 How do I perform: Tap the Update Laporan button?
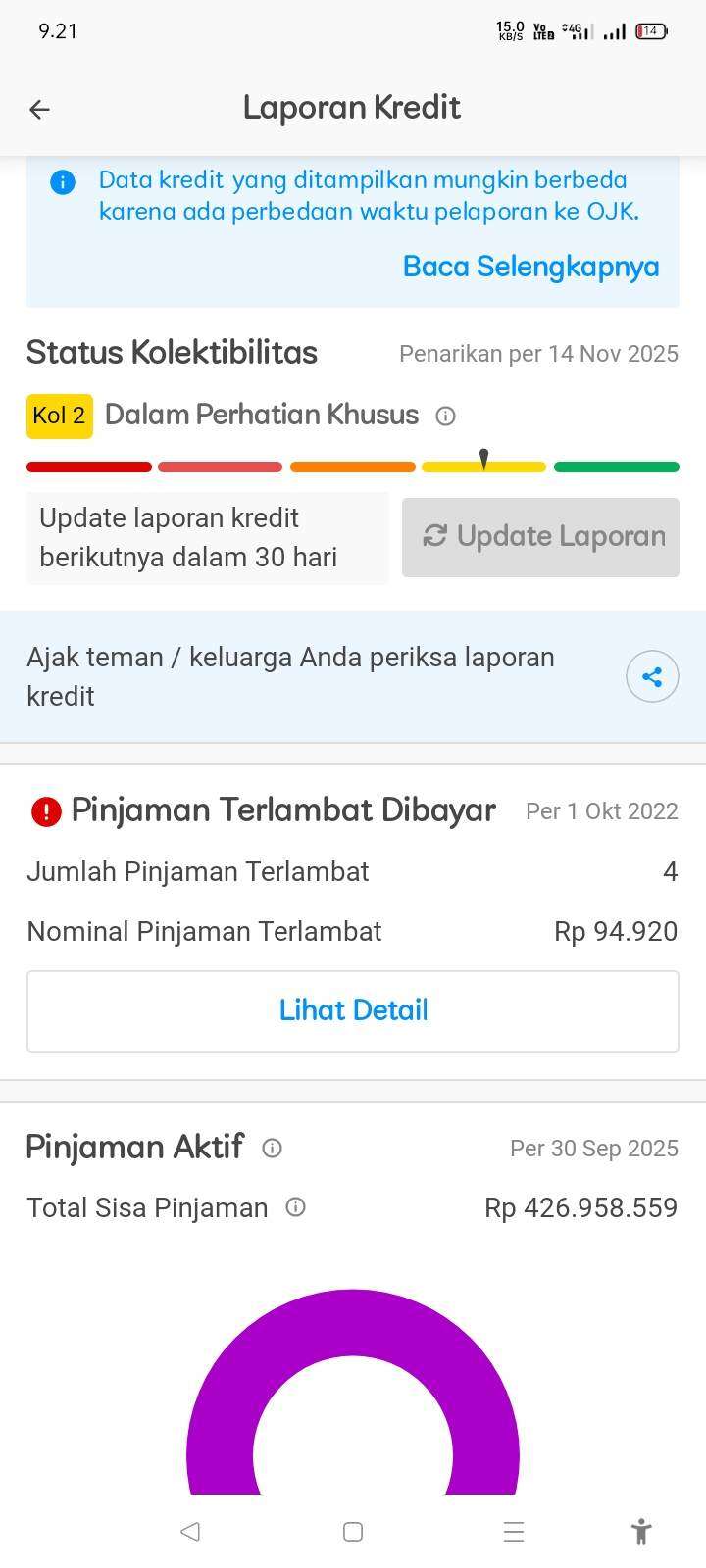click(540, 537)
